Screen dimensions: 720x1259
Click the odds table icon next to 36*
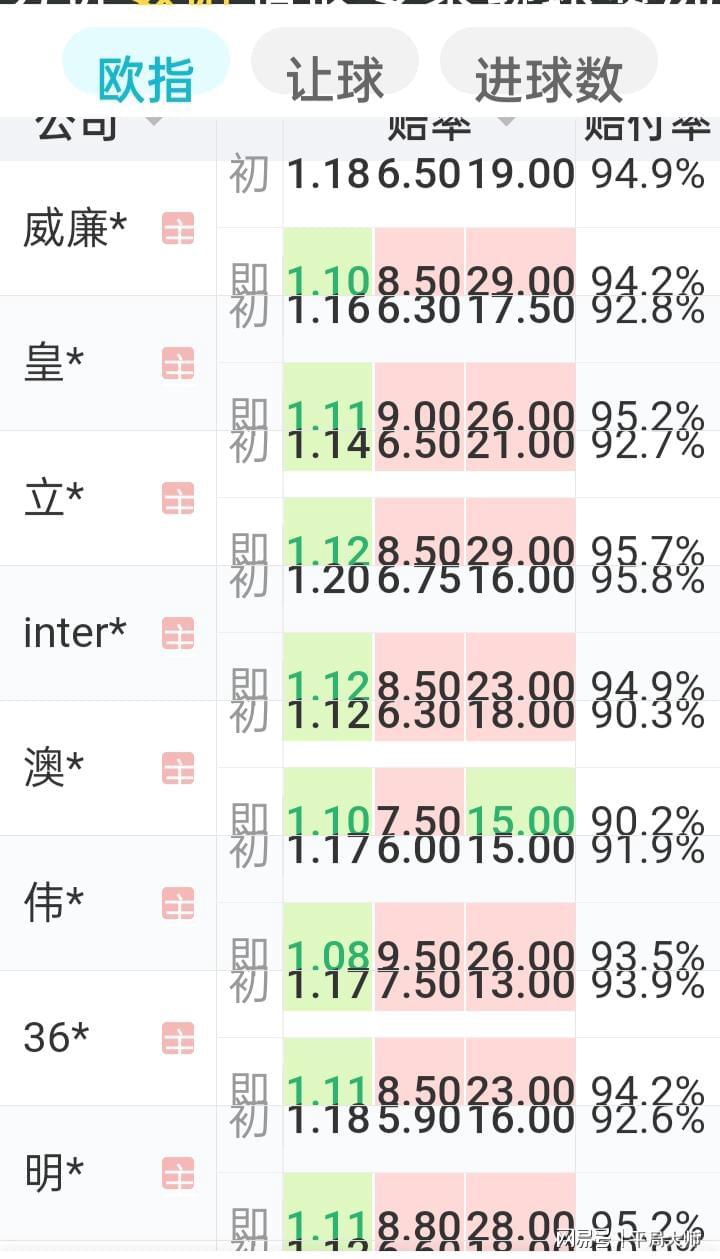pos(178,1038)
